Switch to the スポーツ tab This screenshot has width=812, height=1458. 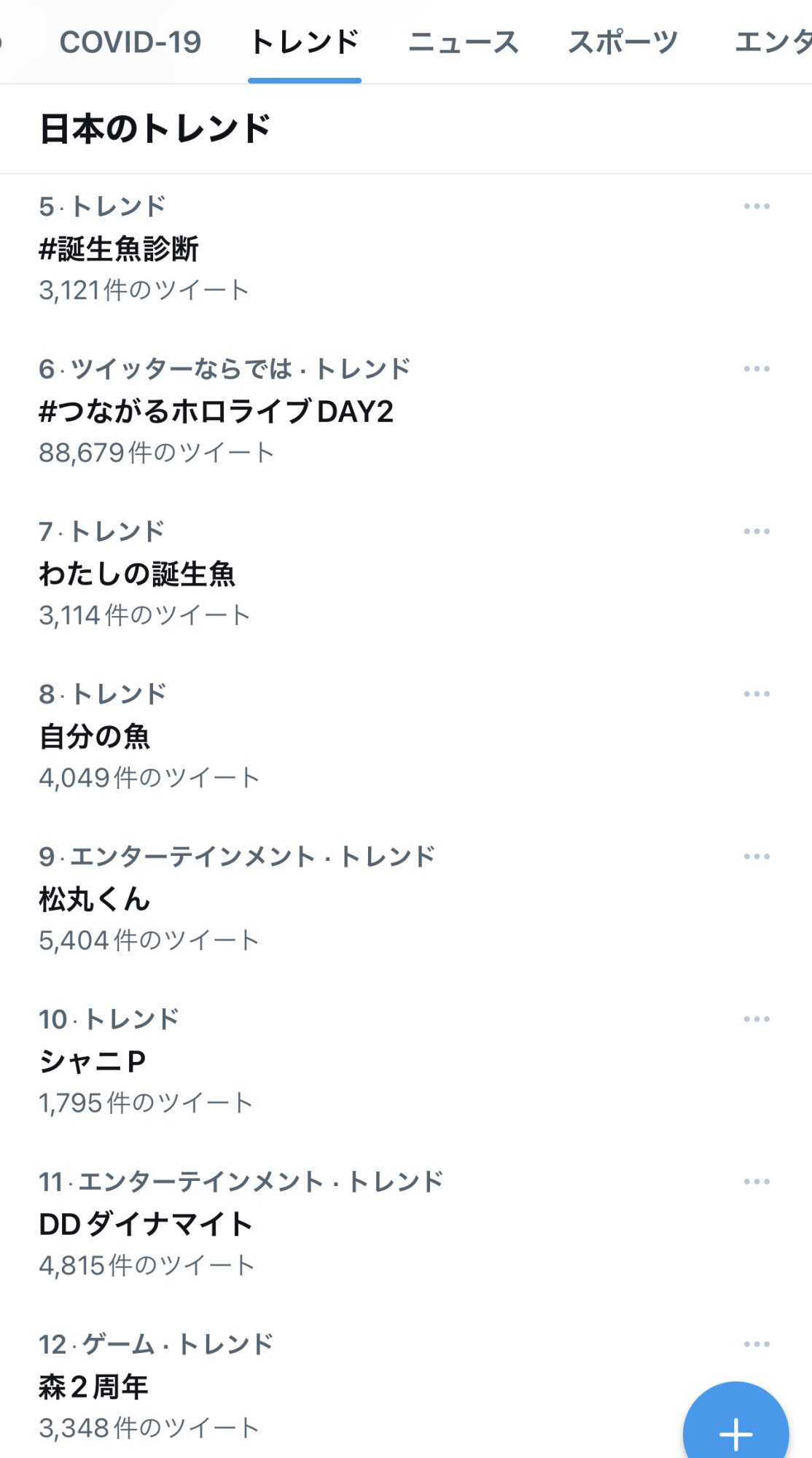[623, 42]
